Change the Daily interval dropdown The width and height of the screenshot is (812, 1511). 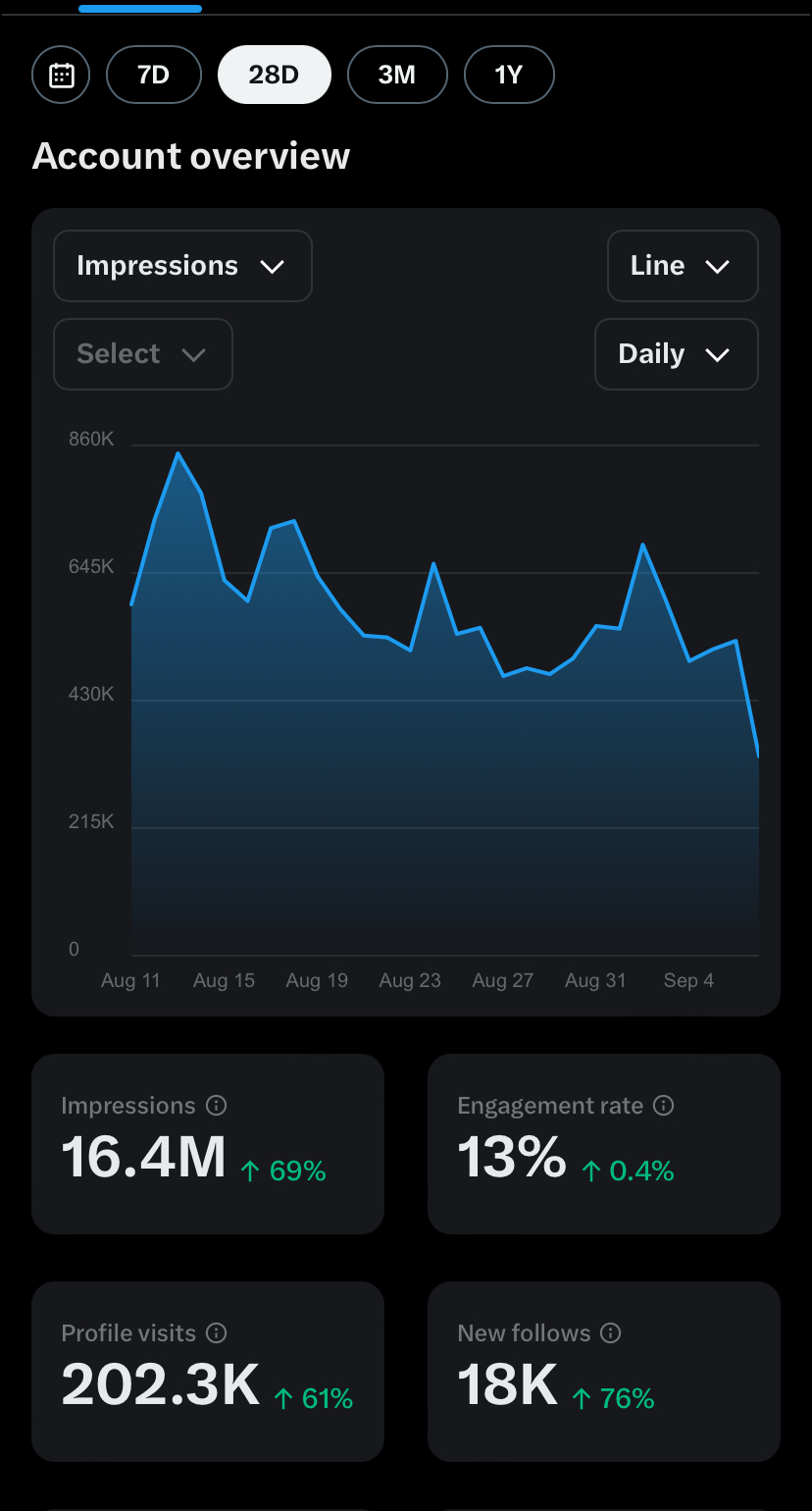[x=677, y=354]
